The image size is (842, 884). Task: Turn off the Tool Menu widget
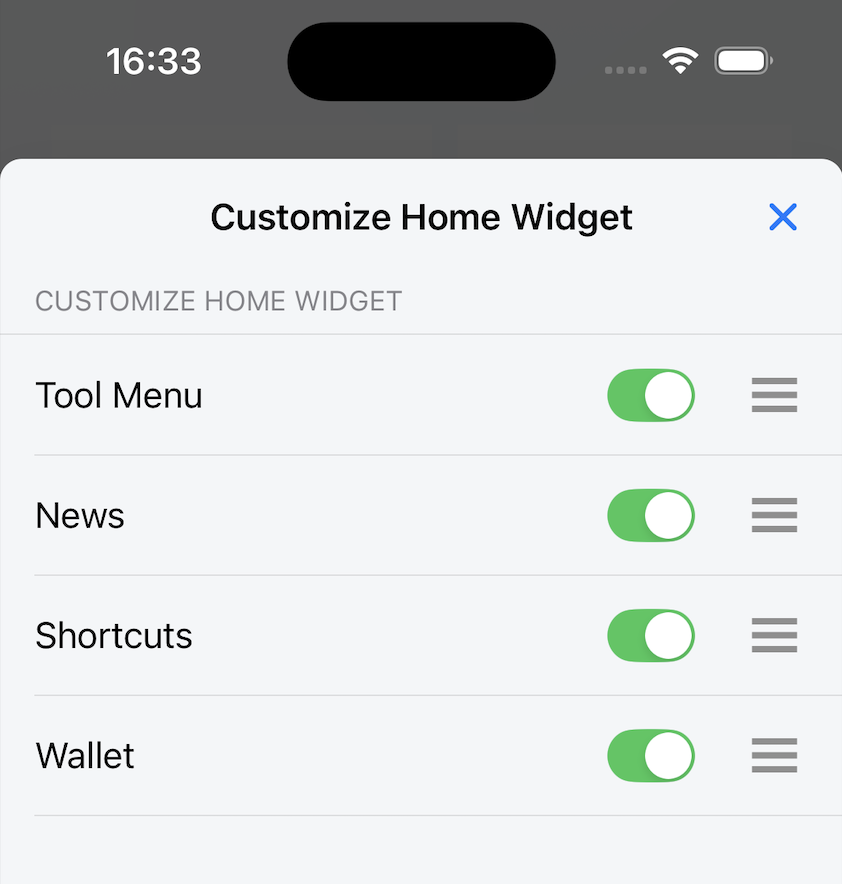(651, 395)
